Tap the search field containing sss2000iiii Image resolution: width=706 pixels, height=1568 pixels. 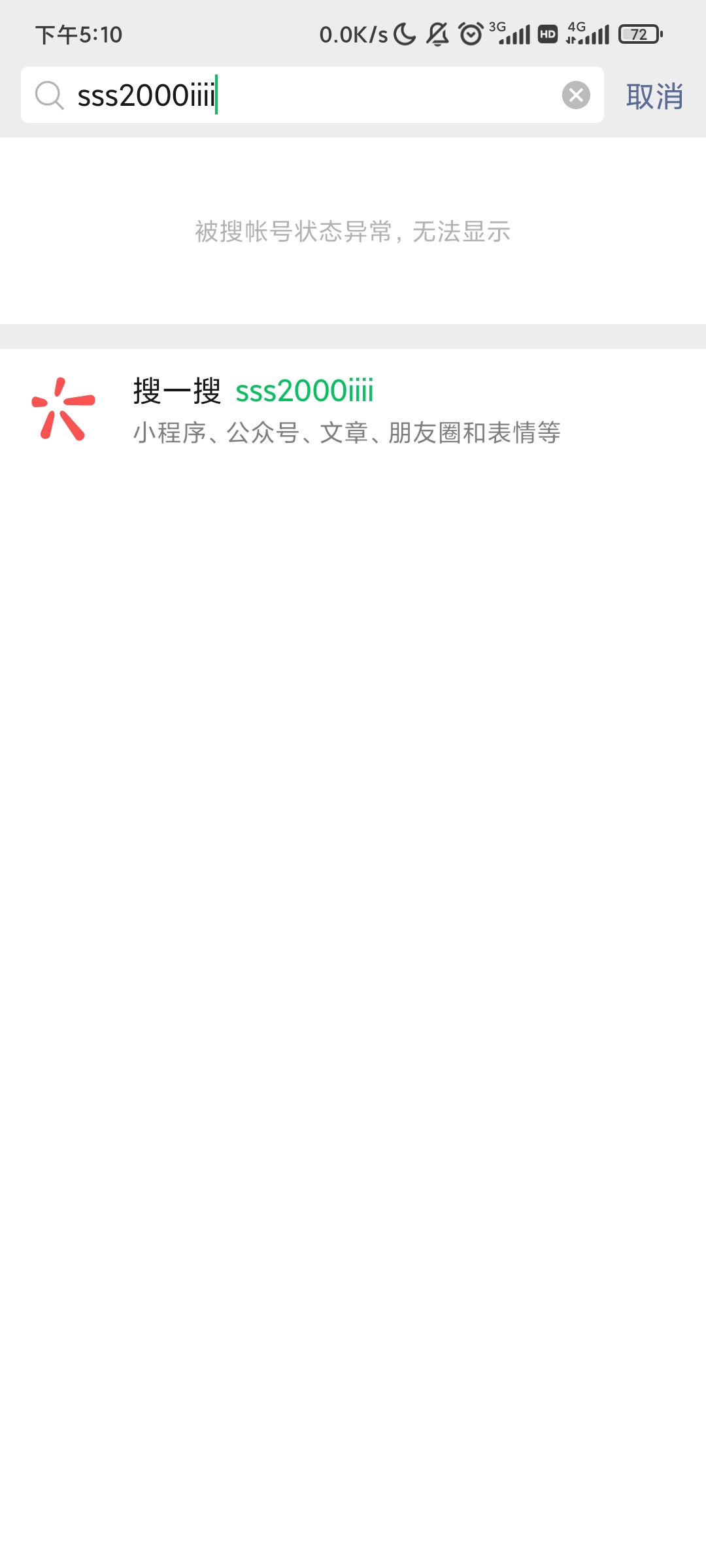click(307, 95)
